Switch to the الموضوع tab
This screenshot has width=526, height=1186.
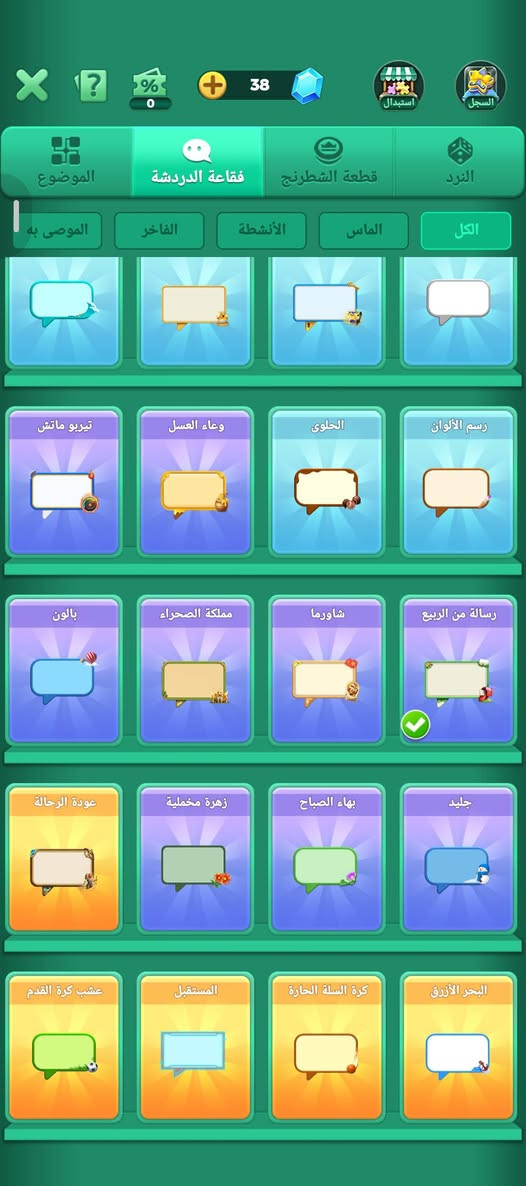[66, 162]
